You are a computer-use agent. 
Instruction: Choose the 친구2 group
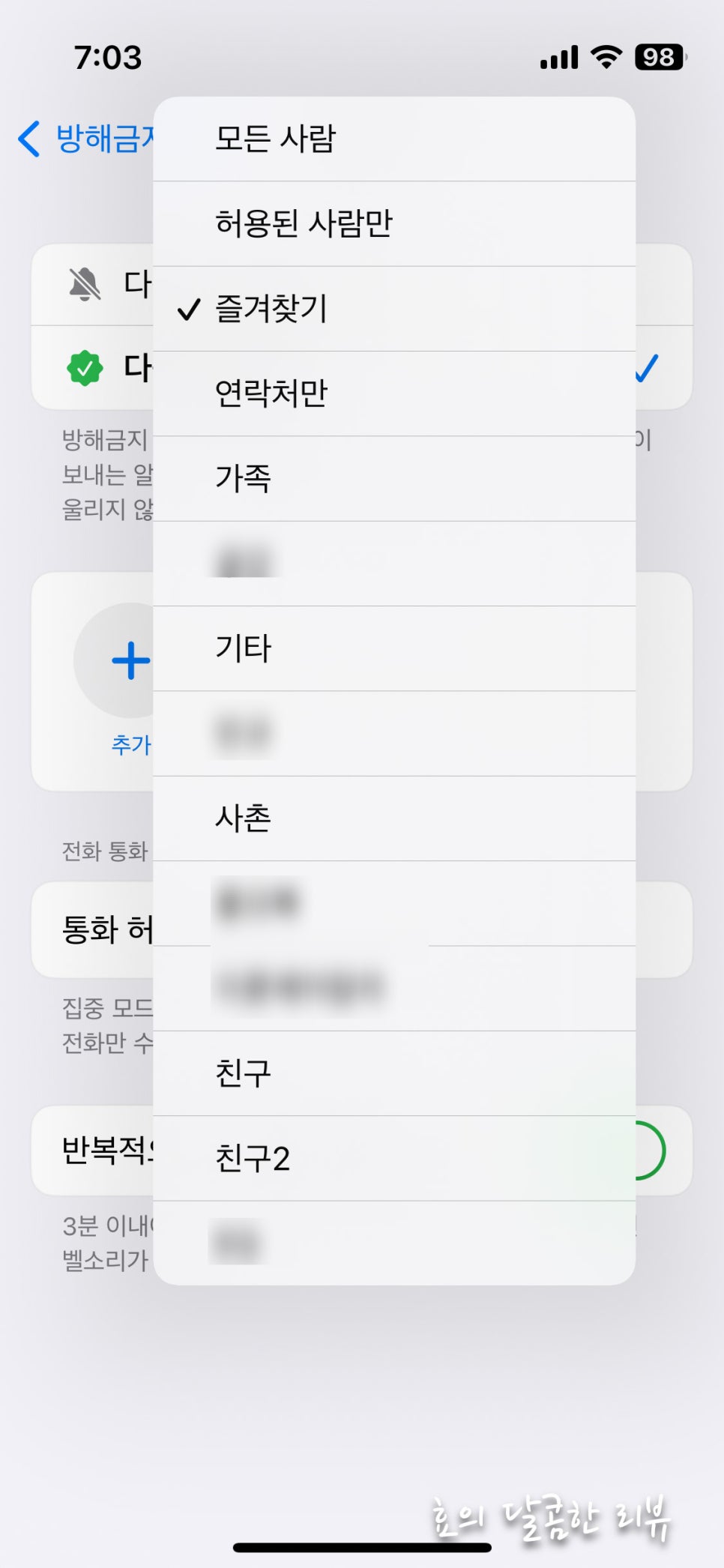pos(394,1159)
